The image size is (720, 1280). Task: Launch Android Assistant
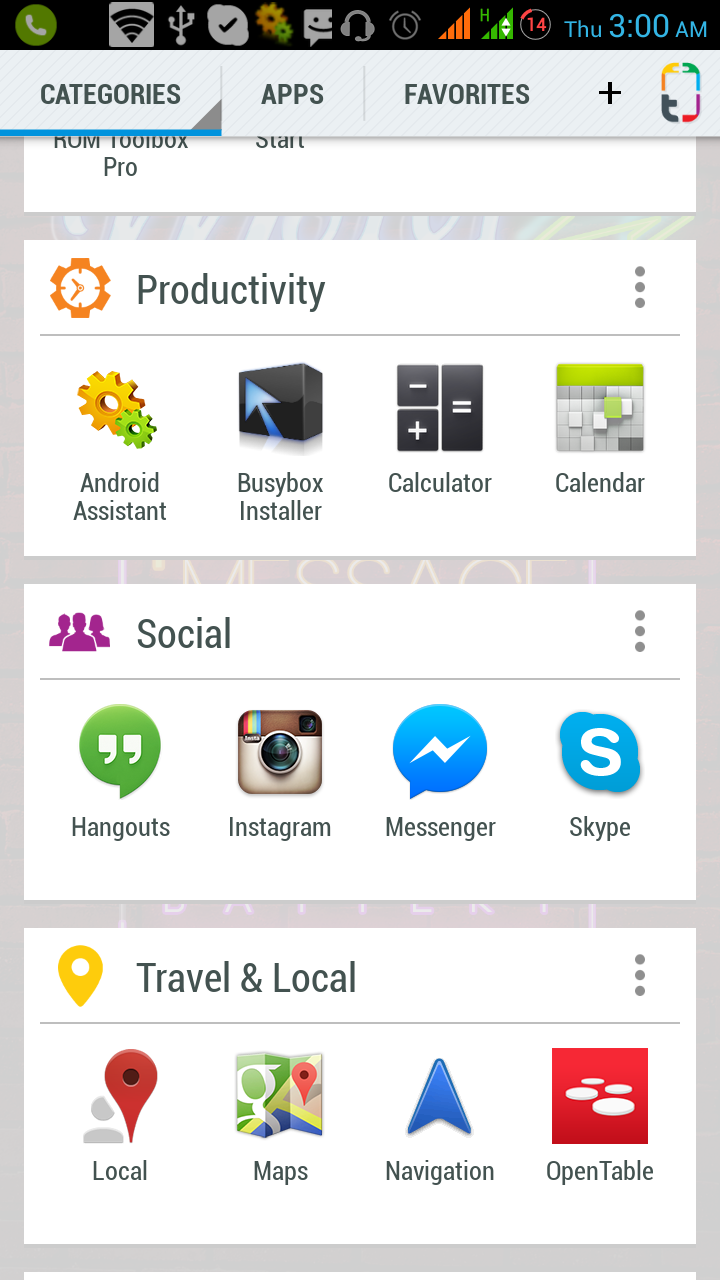point(120,410)
